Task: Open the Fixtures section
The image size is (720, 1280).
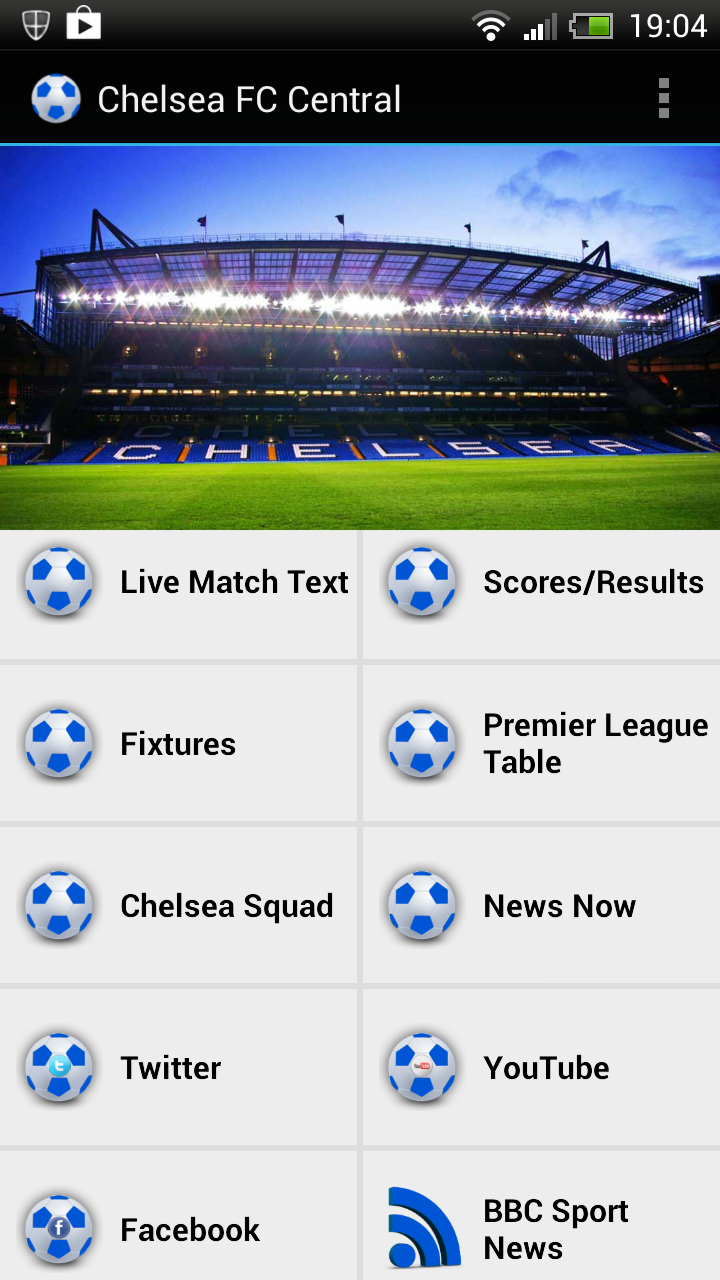Action: [178, 743]
